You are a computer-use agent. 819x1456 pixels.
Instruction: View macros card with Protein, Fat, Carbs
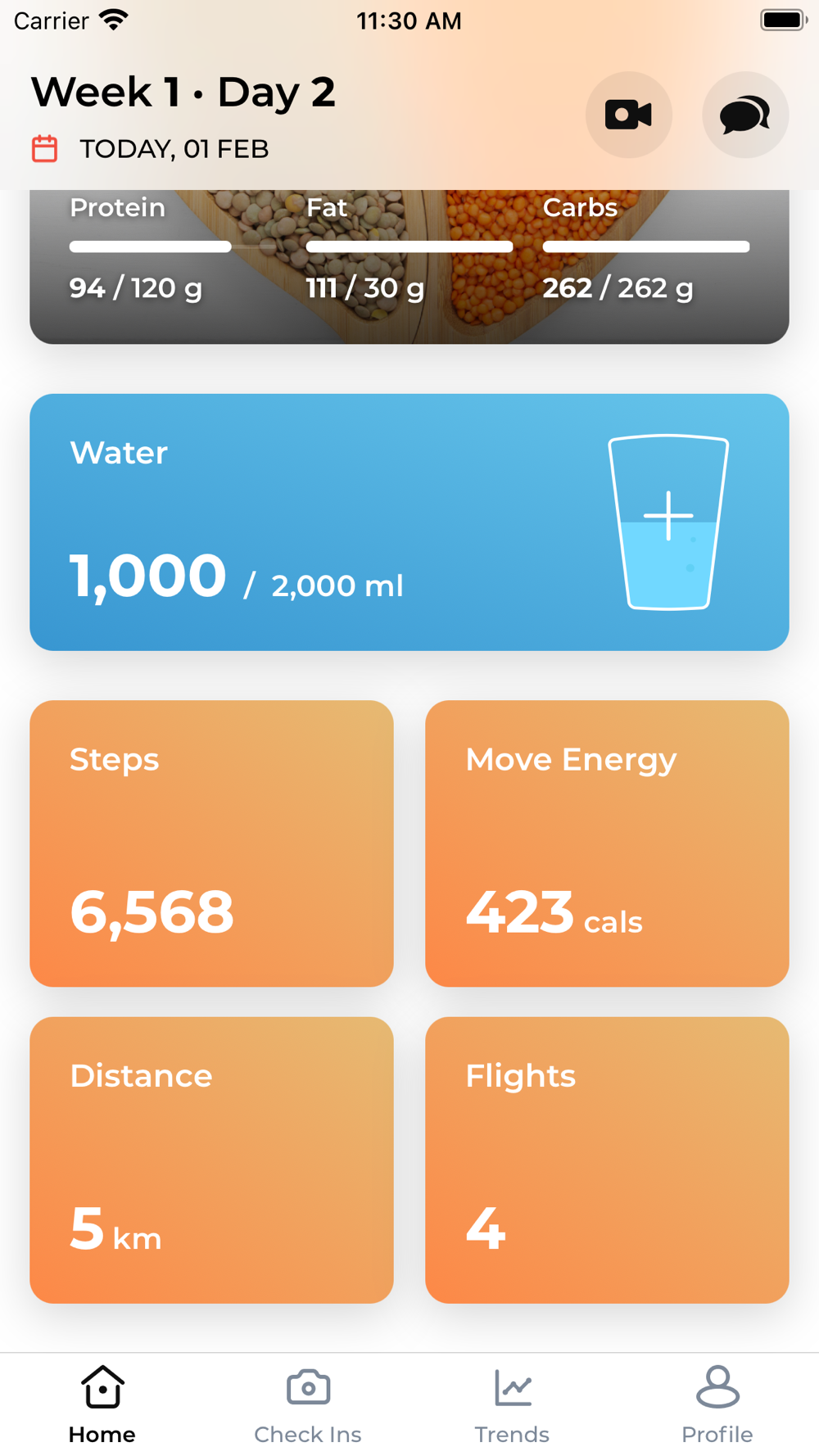pos(409,267)
